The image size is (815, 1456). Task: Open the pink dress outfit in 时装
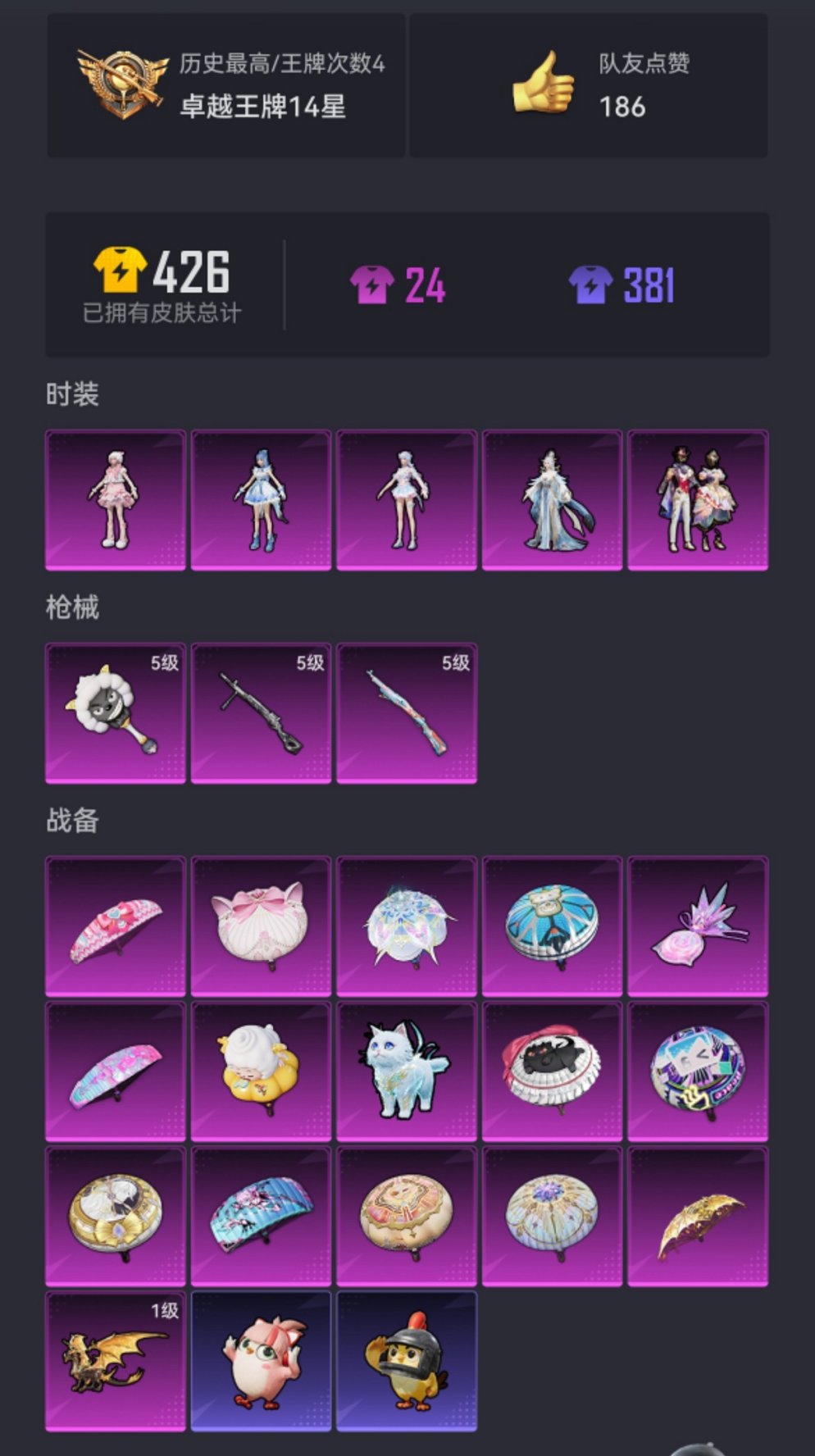(x=115, y=498)
